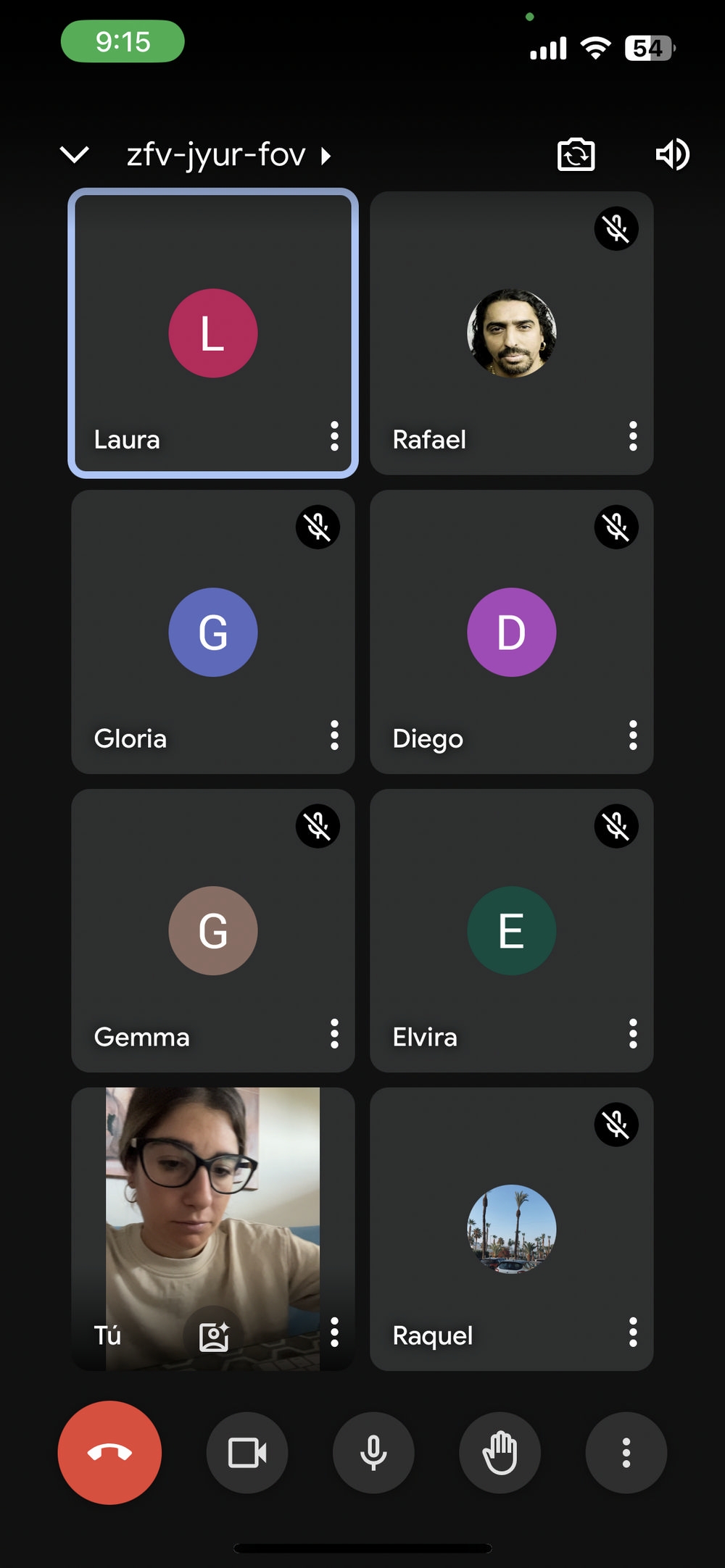Screen dimensions: 725x1568
Task: Open options menu on Diego's tile
Action: pos(633,735)
